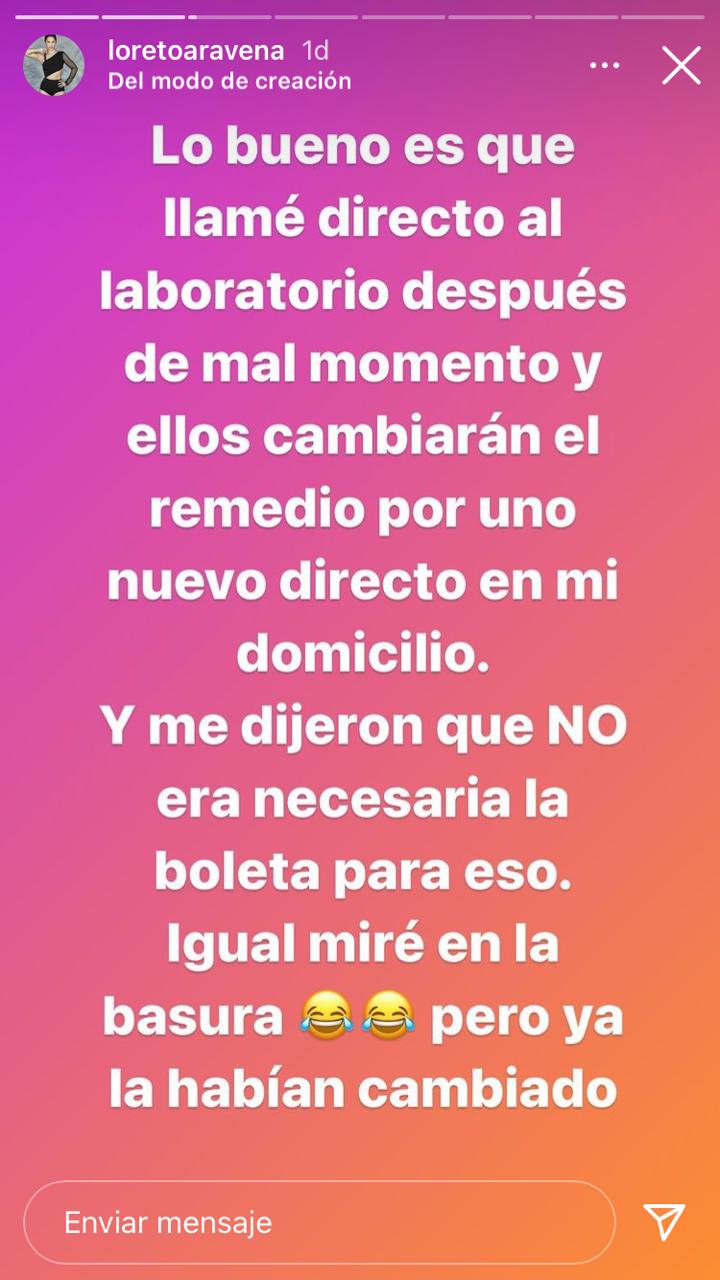Tap the loretoaravena username
The width and height of the screenshot is (720, 1280).
(x=196, y=51)
